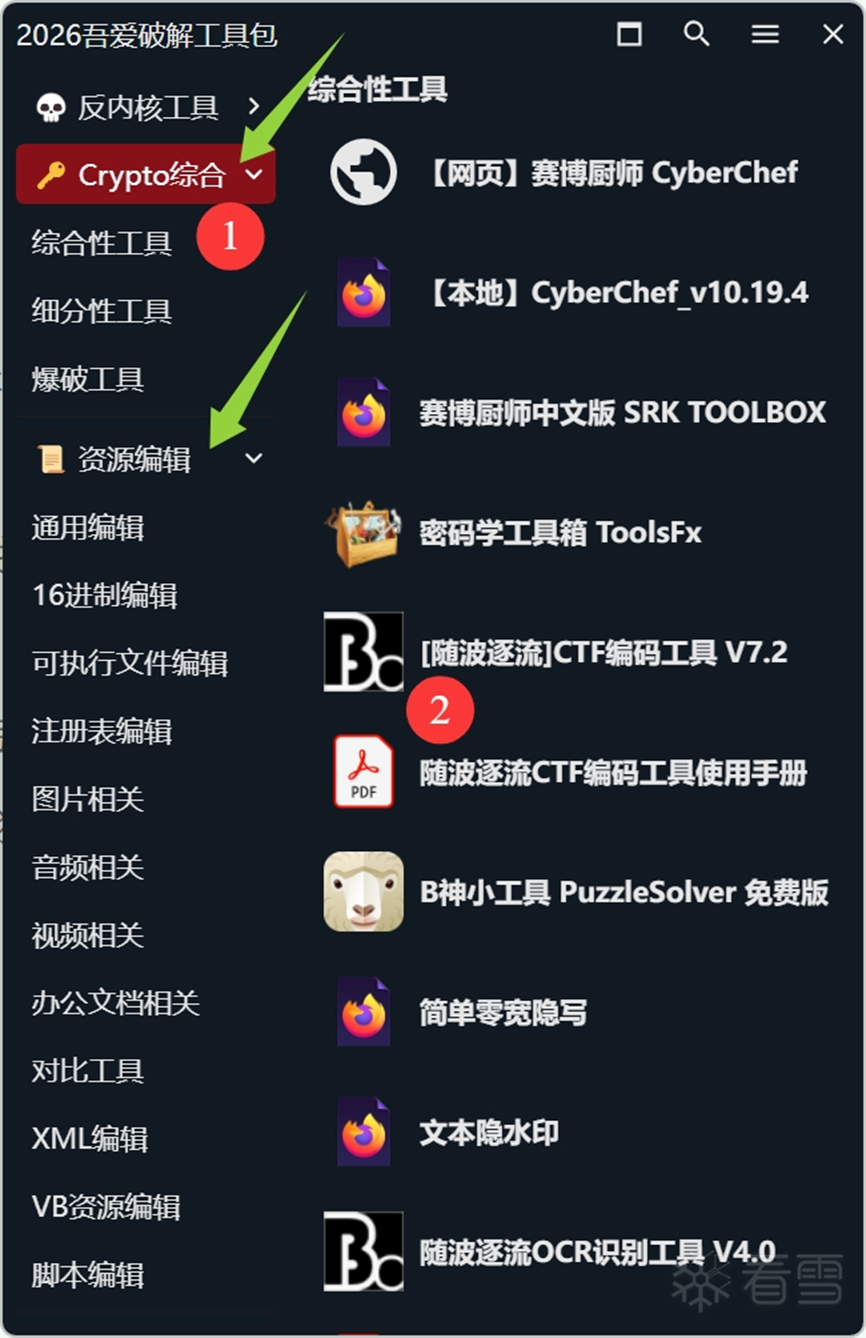Open 随波逐流CTF编码工具使用手册 PDF
Image resolution: width=866 pixels, height=1338 pixels.
pyautogui.click(x=612, y=772)
